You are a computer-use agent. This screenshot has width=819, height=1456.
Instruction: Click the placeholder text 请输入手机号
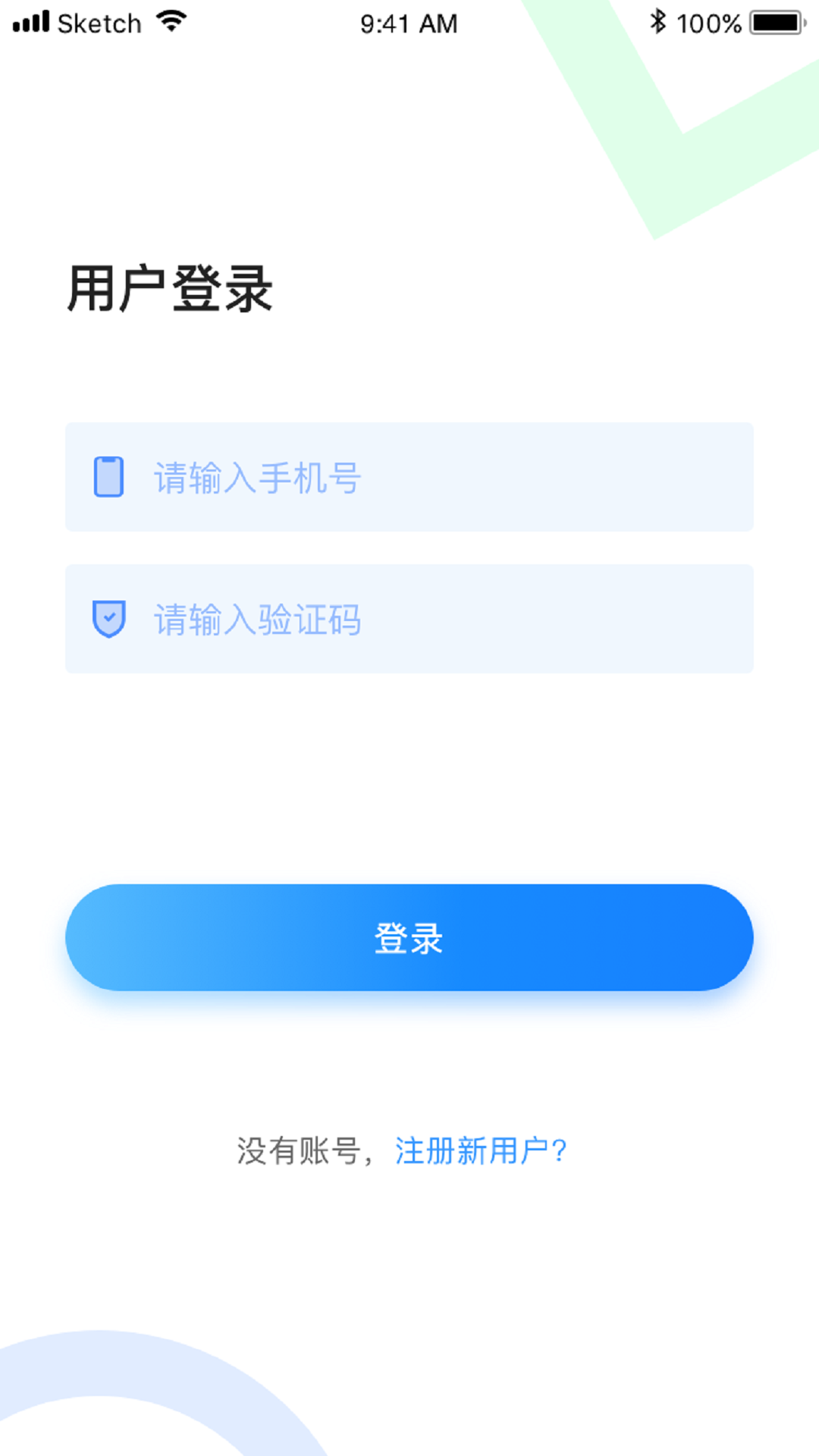258,476
